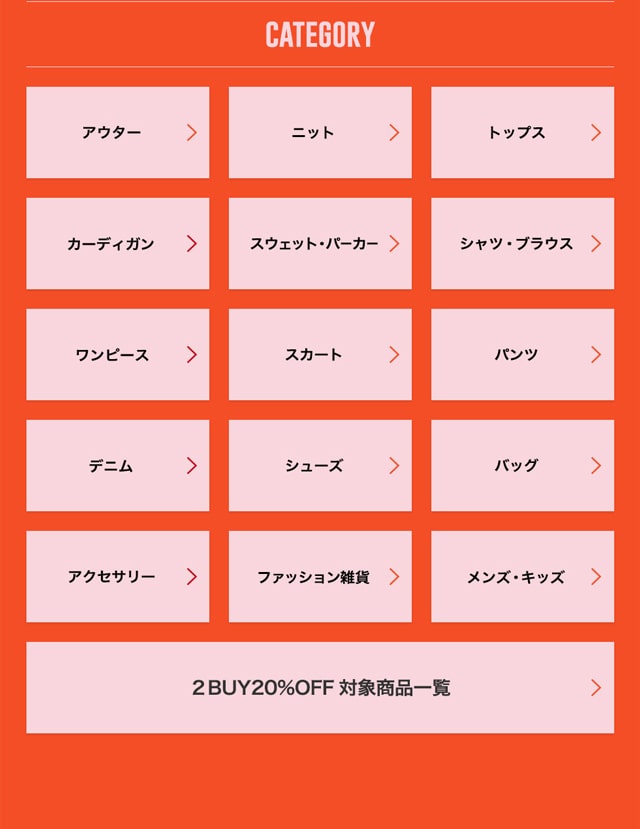Open the アウター category

118,133
